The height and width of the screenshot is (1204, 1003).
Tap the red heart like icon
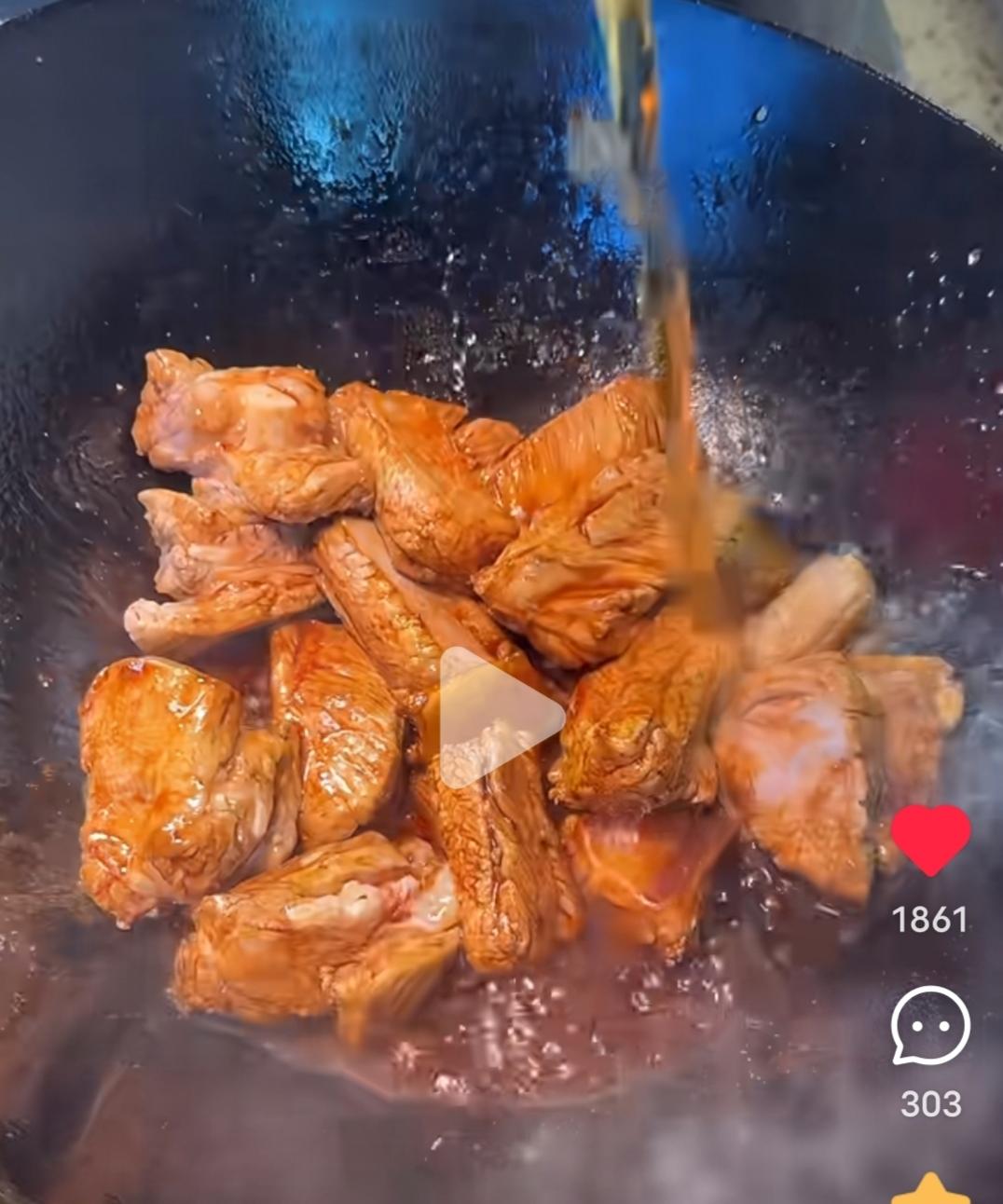click(x=930, y=839)
